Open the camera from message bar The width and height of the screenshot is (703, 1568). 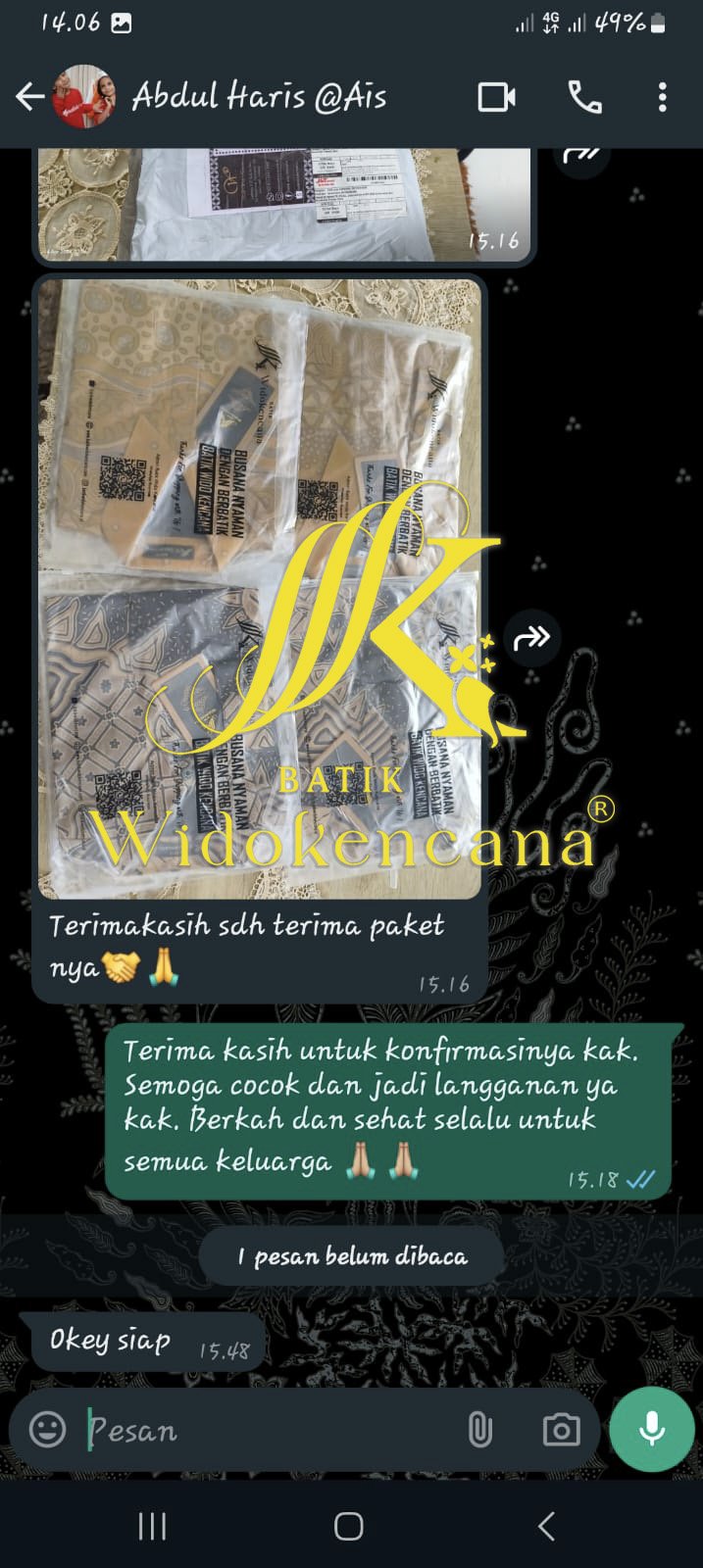561,1430
